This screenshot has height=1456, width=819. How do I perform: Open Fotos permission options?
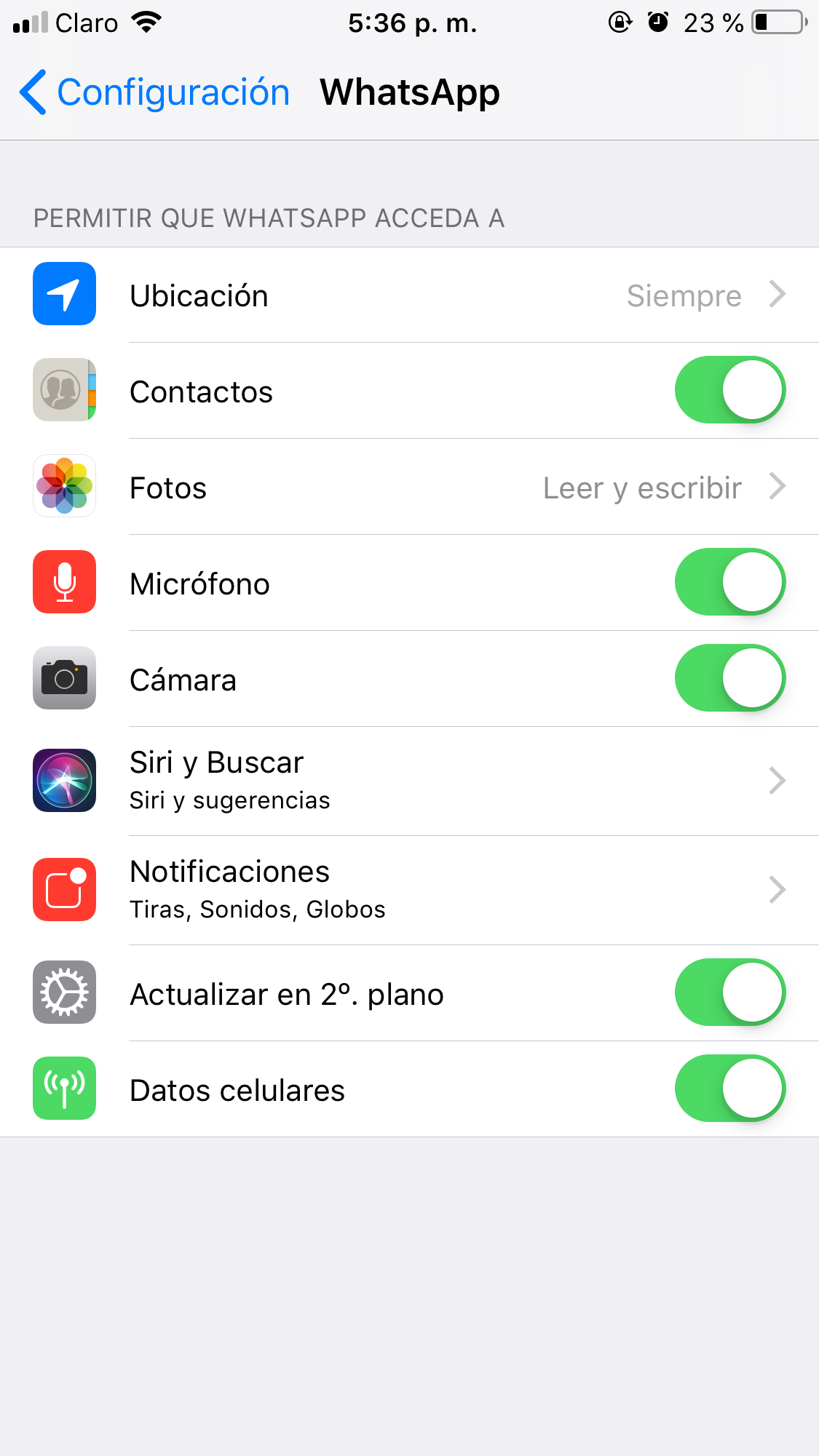pyautogui.click(x=409, y=488)
